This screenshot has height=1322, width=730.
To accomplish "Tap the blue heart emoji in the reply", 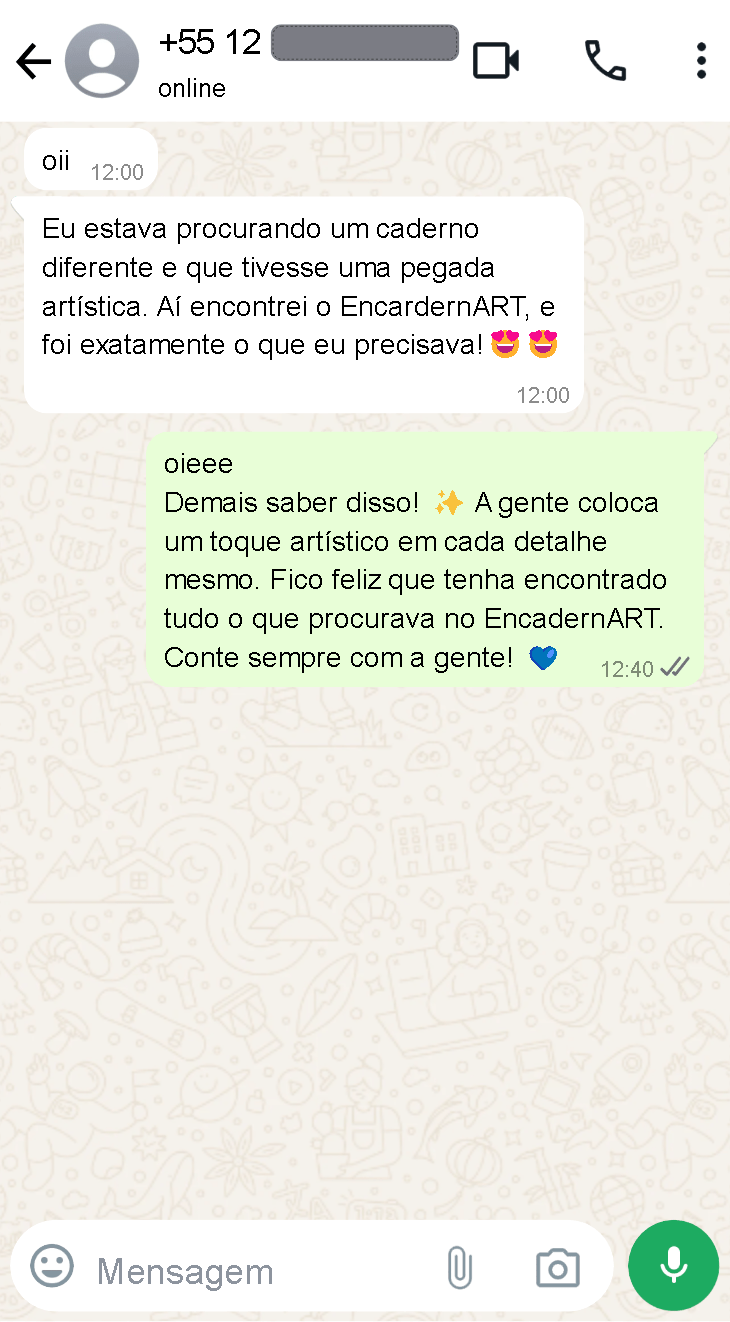I will pyautogui.click(x=543, y=657).
